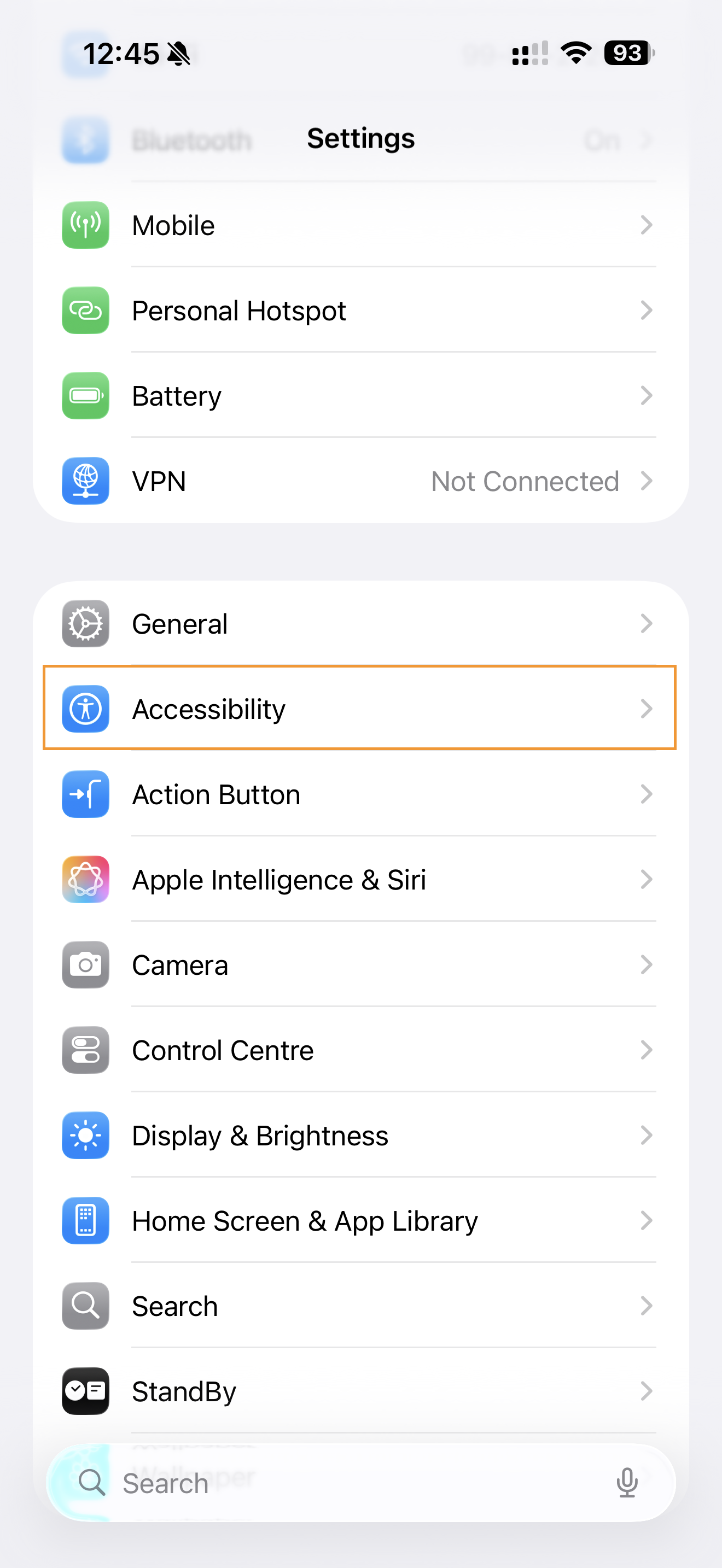
Task: Open StandBy settings
Action: [360, 1390]
